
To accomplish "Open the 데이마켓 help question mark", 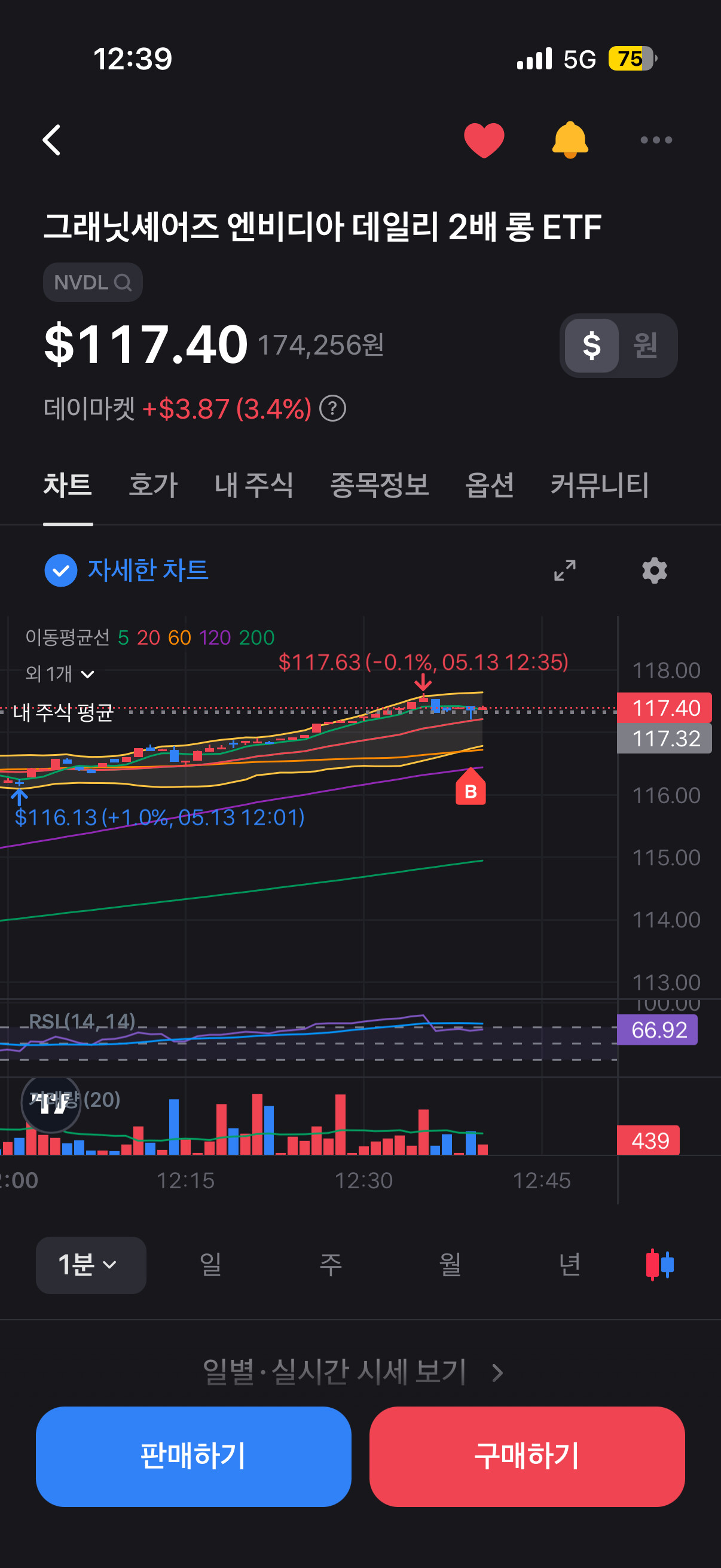I will tap(333, 408).
